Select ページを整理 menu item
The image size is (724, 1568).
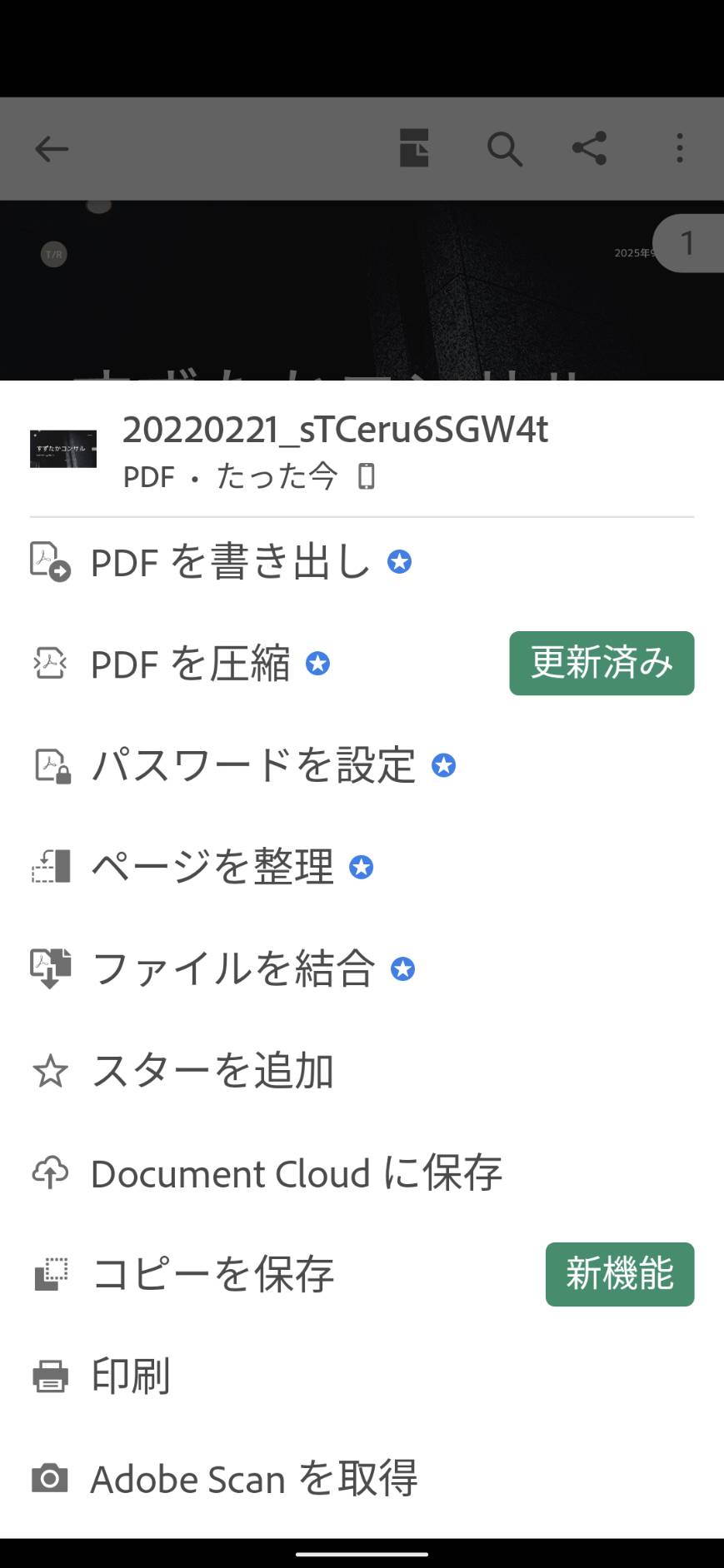click(x=362, y=867)
